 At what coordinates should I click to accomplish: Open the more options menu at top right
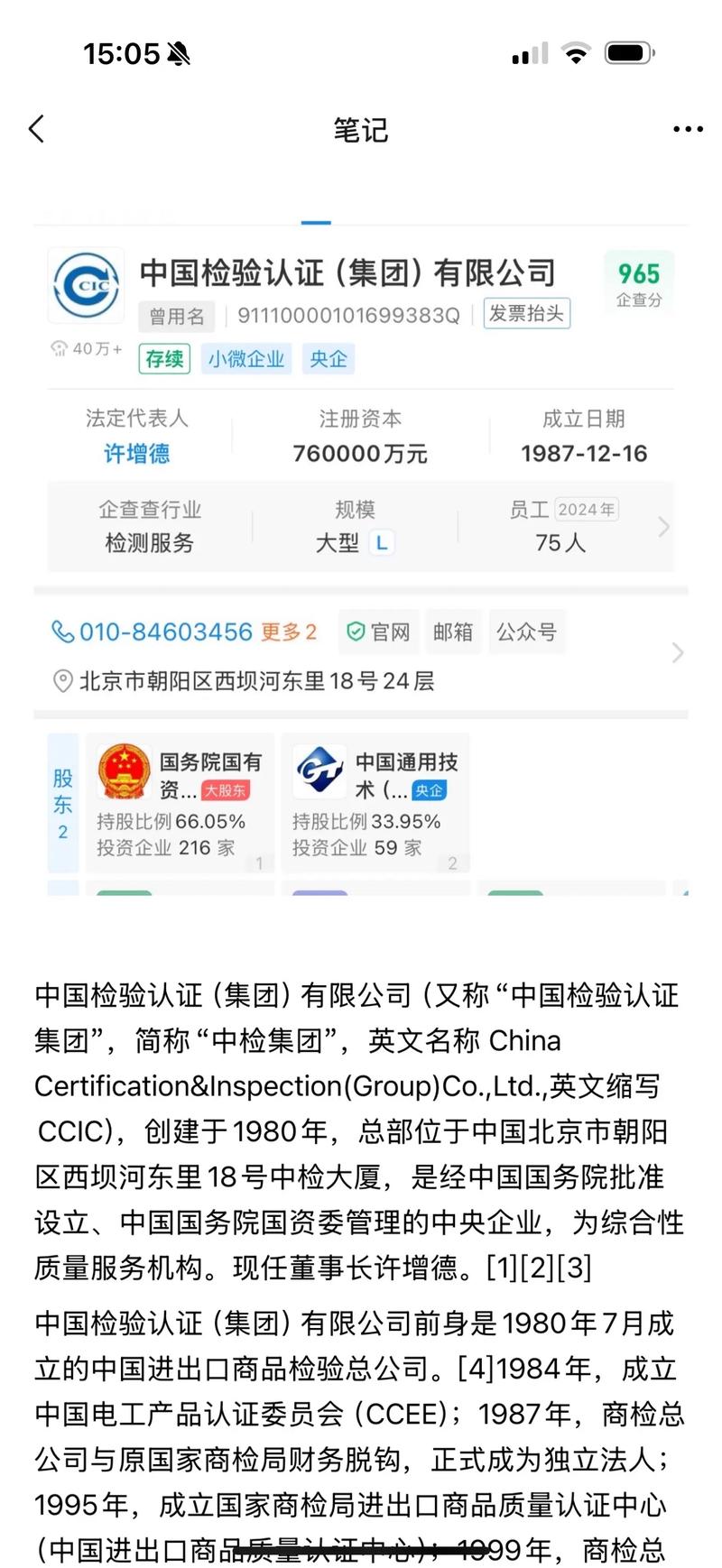(x=688, y=129)
